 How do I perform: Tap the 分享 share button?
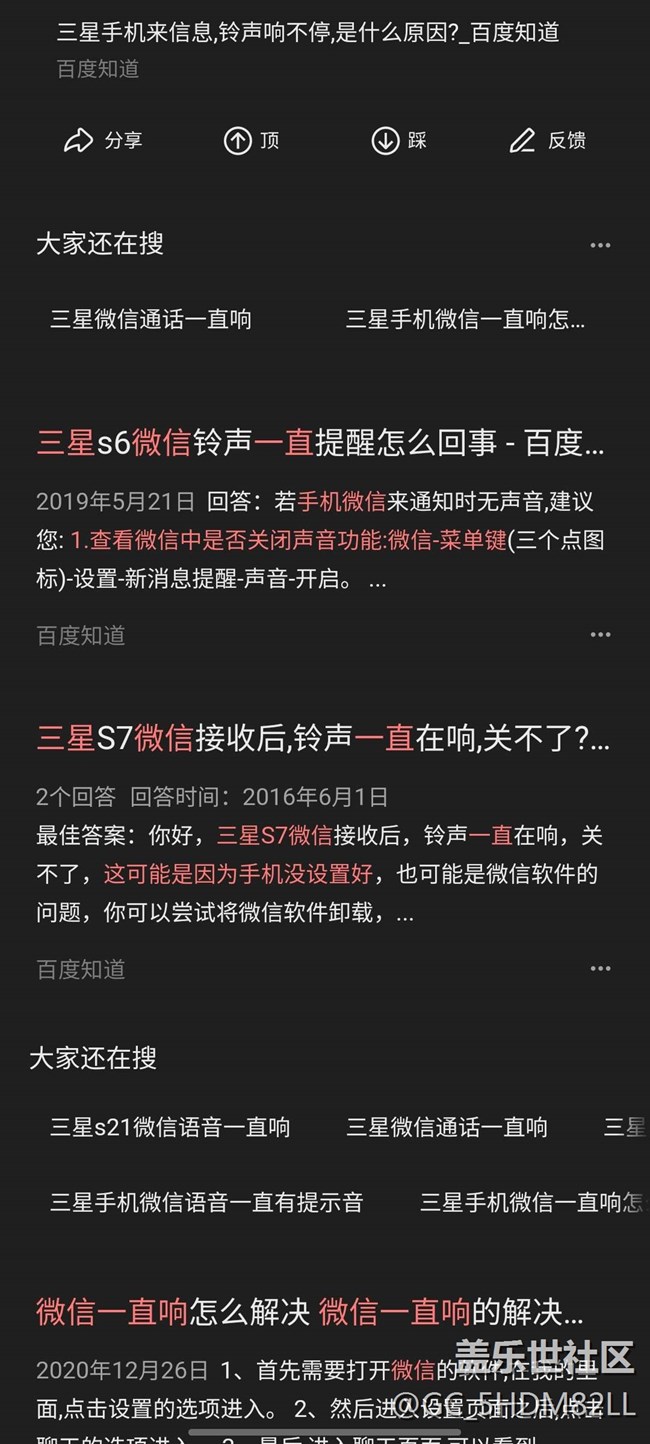coord(103,141)
